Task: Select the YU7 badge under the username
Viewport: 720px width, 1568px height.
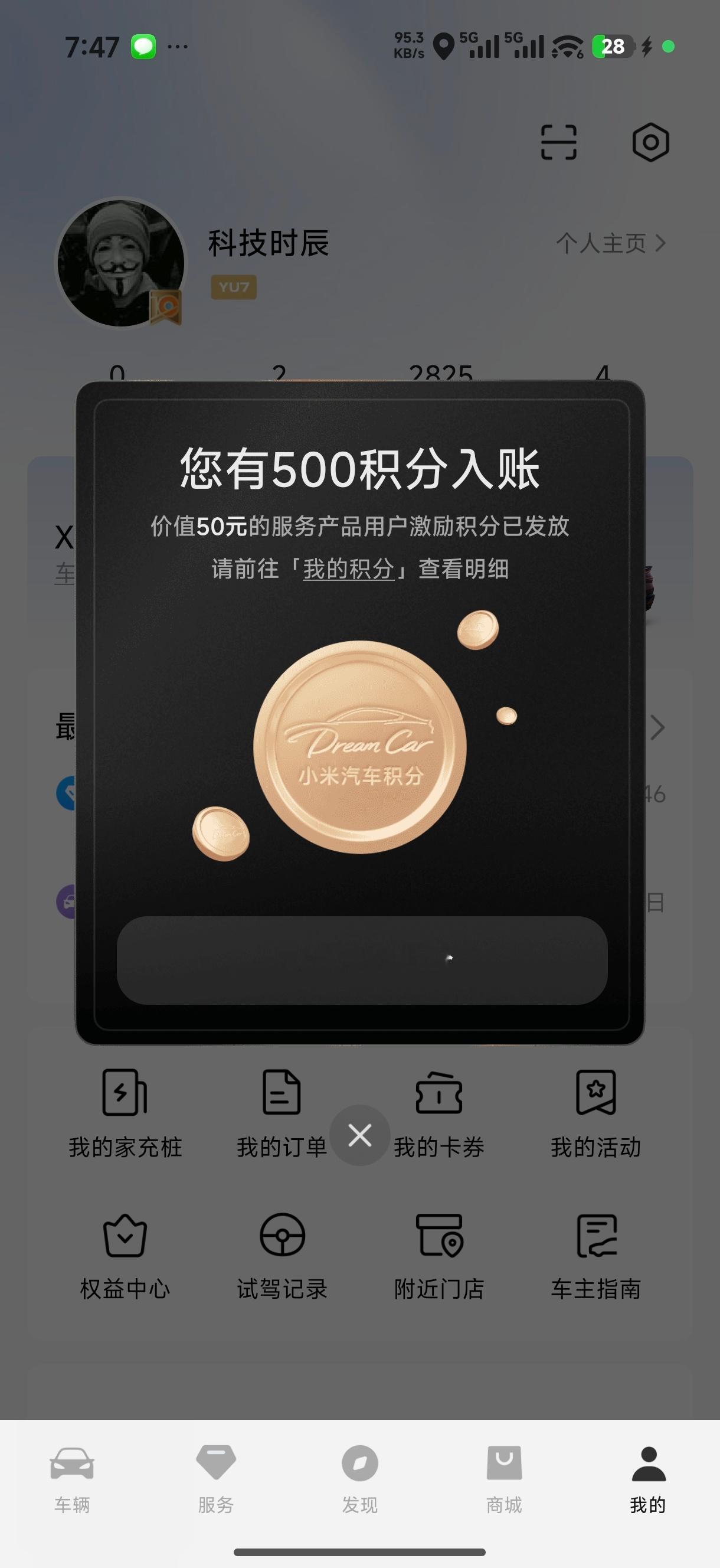Action: pos(233,286)
